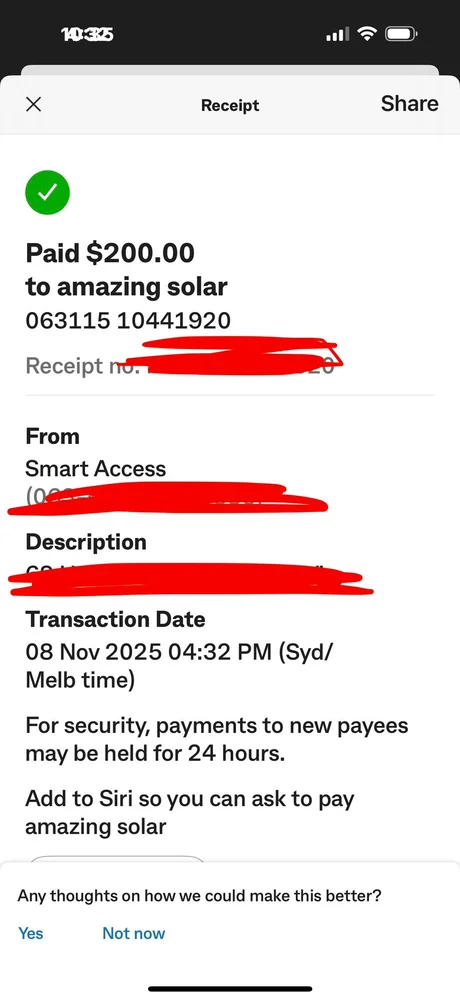Viewport: 460px width, 1000px height.
Task: Close the receipt screen
Action: pos(33,105)
